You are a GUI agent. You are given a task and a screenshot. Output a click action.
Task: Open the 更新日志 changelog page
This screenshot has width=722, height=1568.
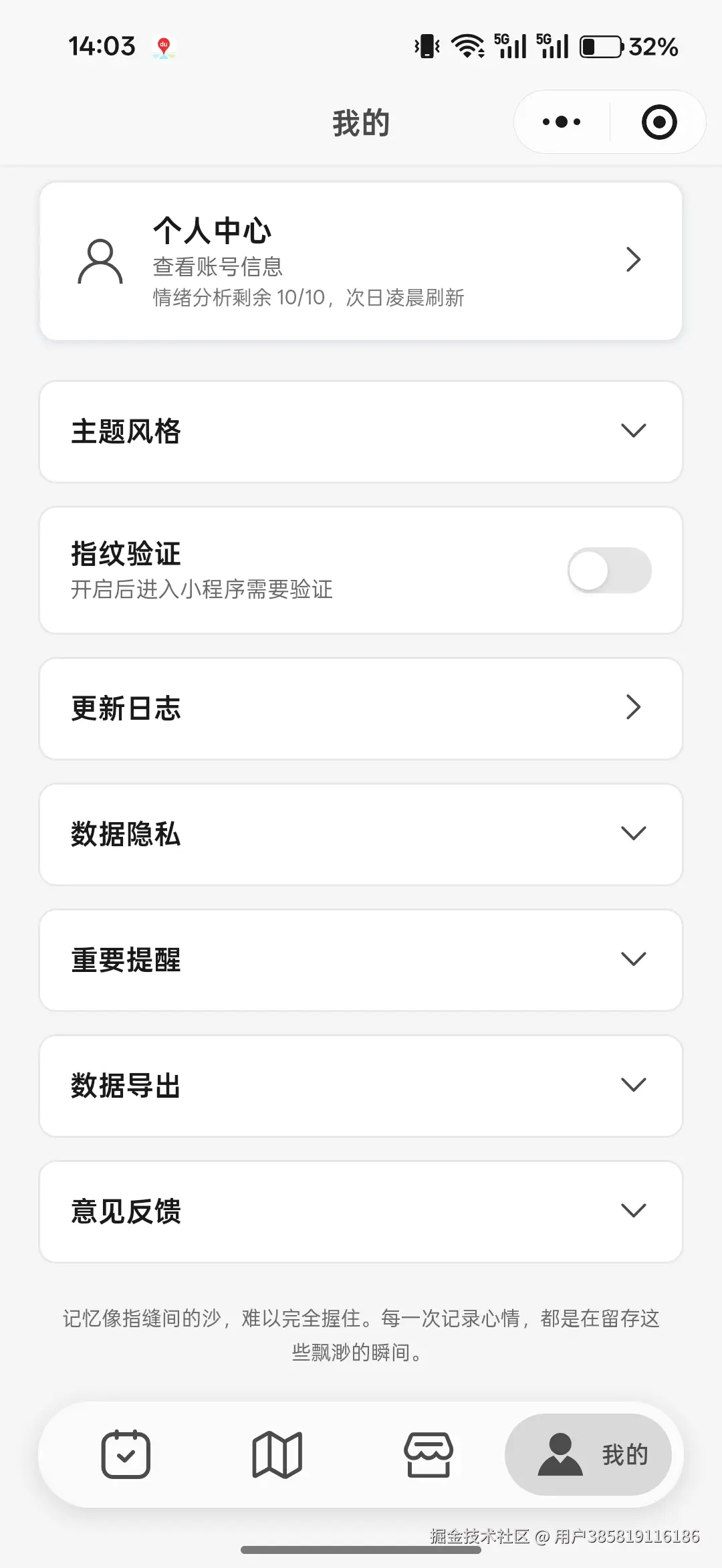click(361, 709)
